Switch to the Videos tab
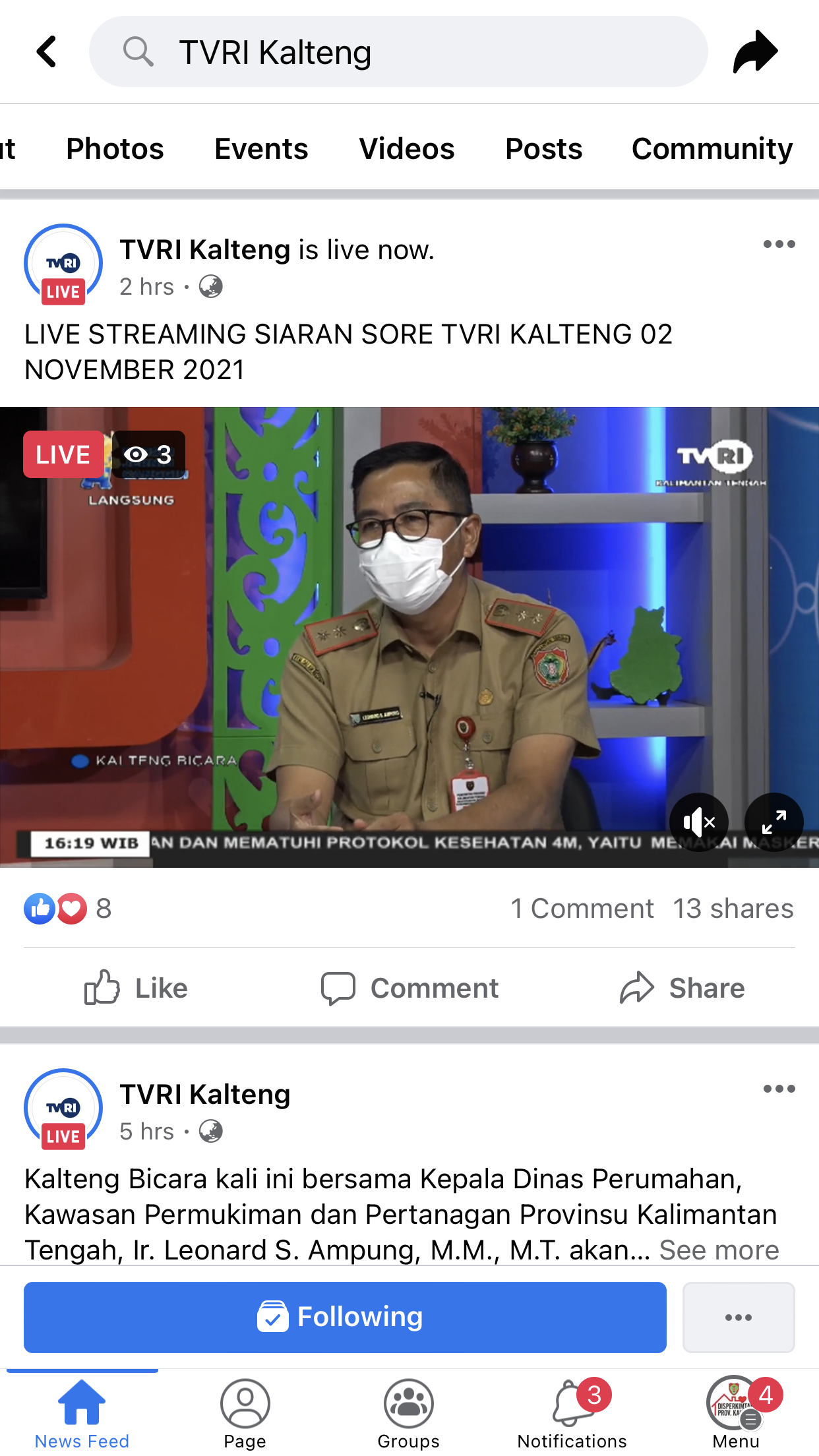 tap(406, 148)
